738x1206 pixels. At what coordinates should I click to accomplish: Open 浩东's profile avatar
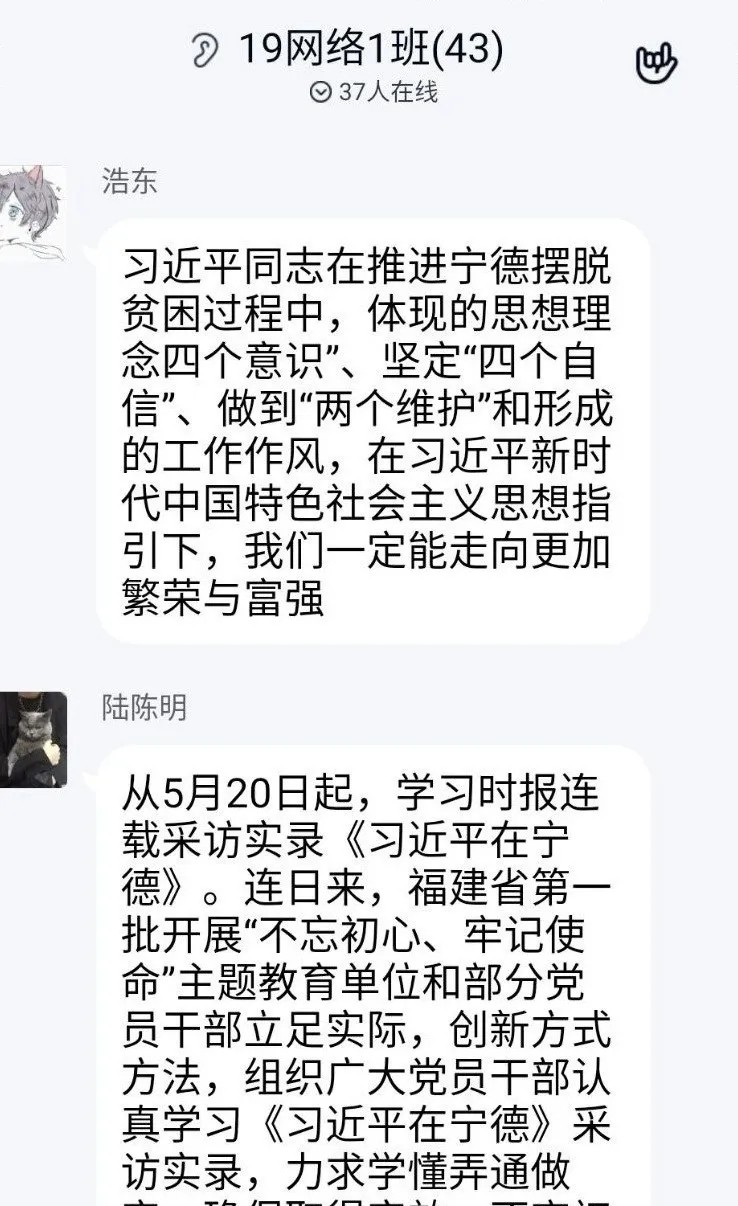point(30,214)
